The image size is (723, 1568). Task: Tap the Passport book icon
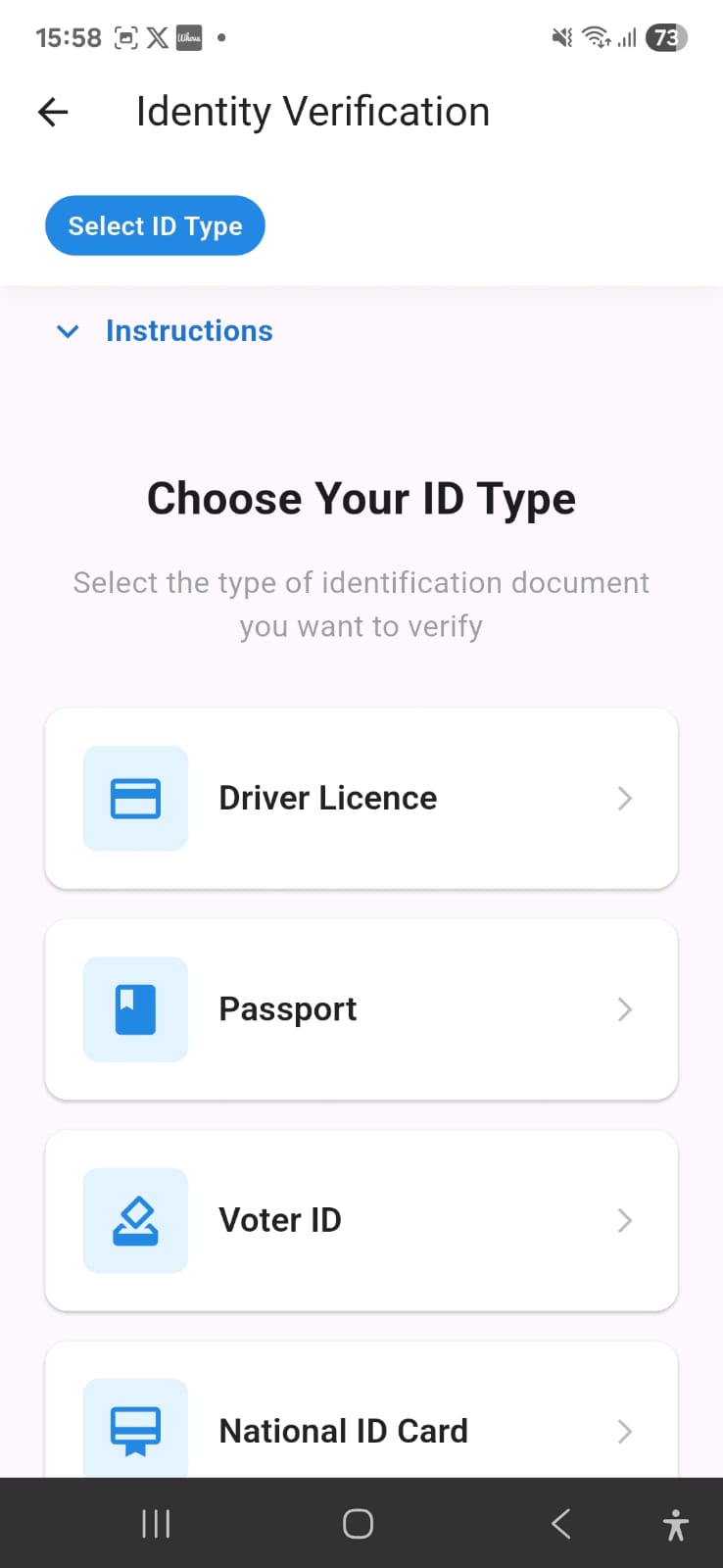pyautogui.click(x=135, y=1009)
